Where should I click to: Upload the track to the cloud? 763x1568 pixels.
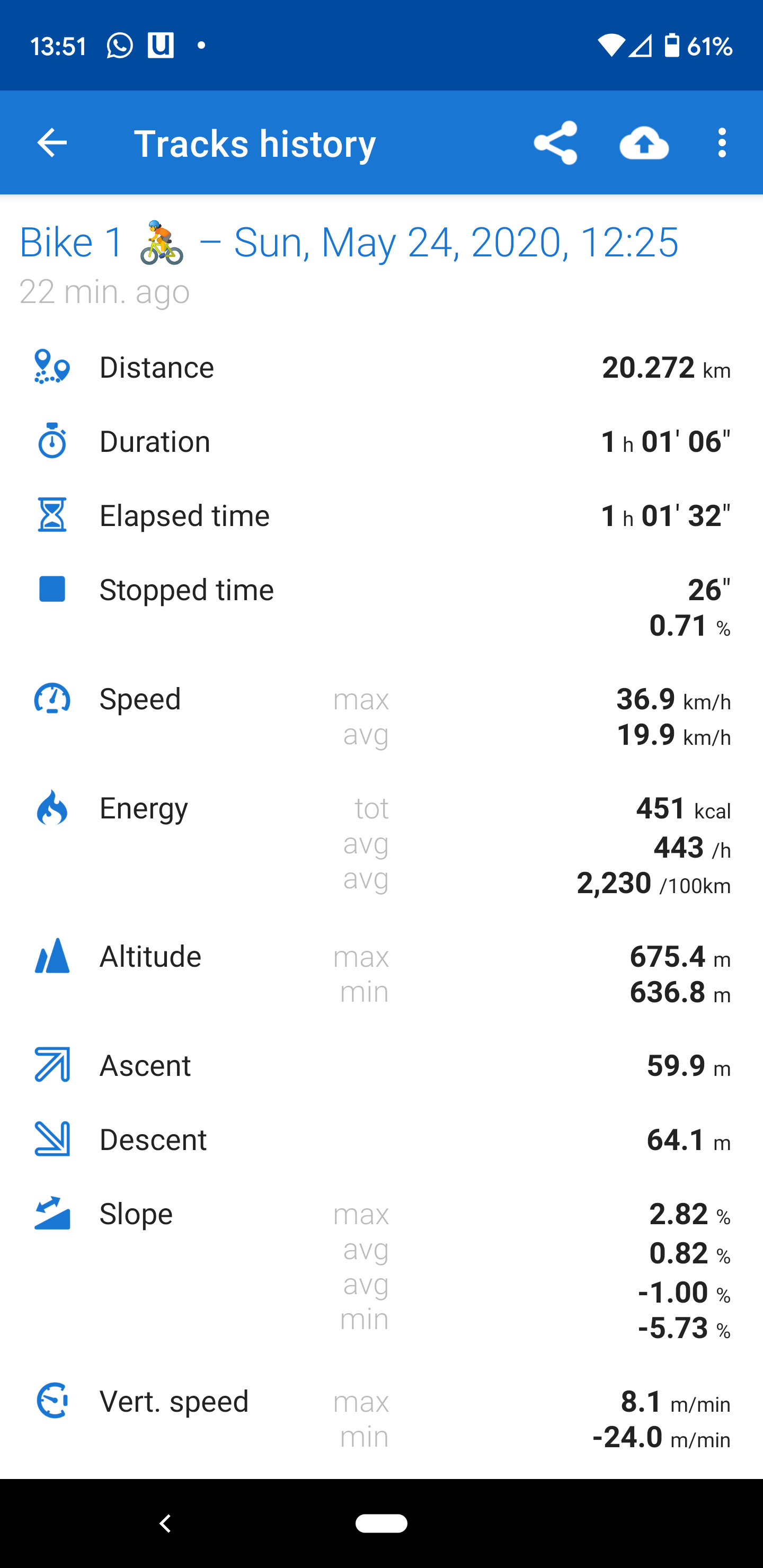pyautogui.click(x=644, y=144)
